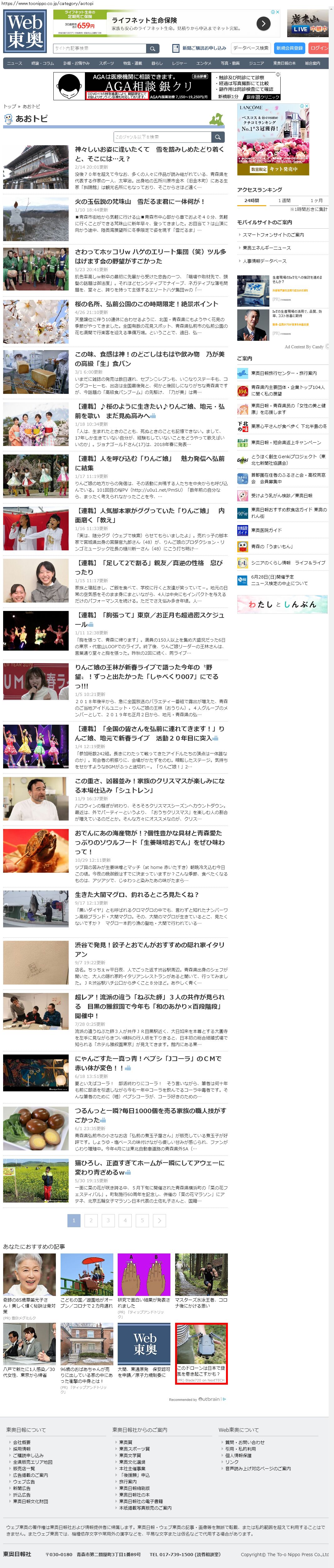Open 会社概要 footer link
The height and width of the screenshot is (1568, 334).
coord(22,1442)
